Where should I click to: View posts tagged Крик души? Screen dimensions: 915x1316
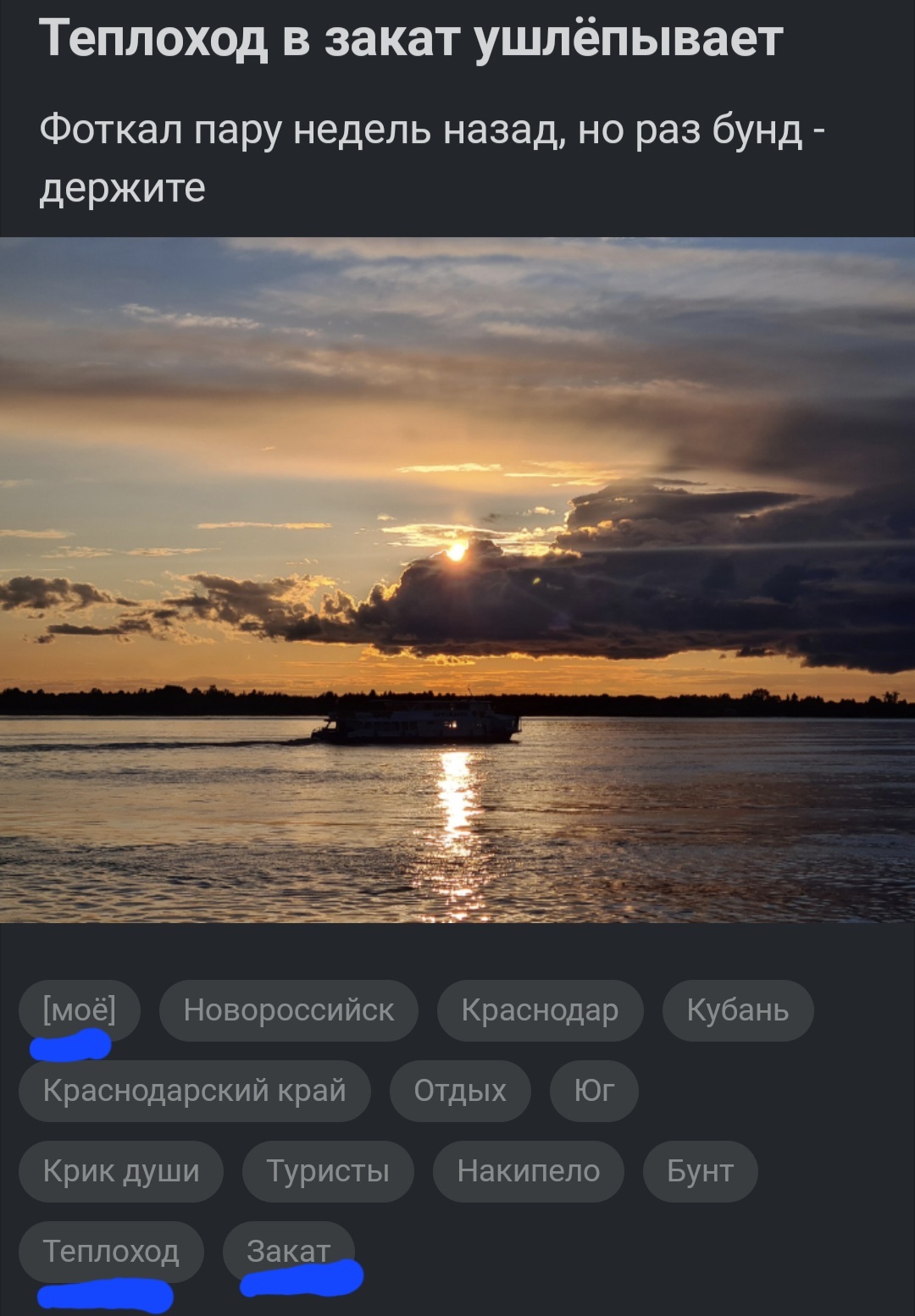click(121, 1171)
